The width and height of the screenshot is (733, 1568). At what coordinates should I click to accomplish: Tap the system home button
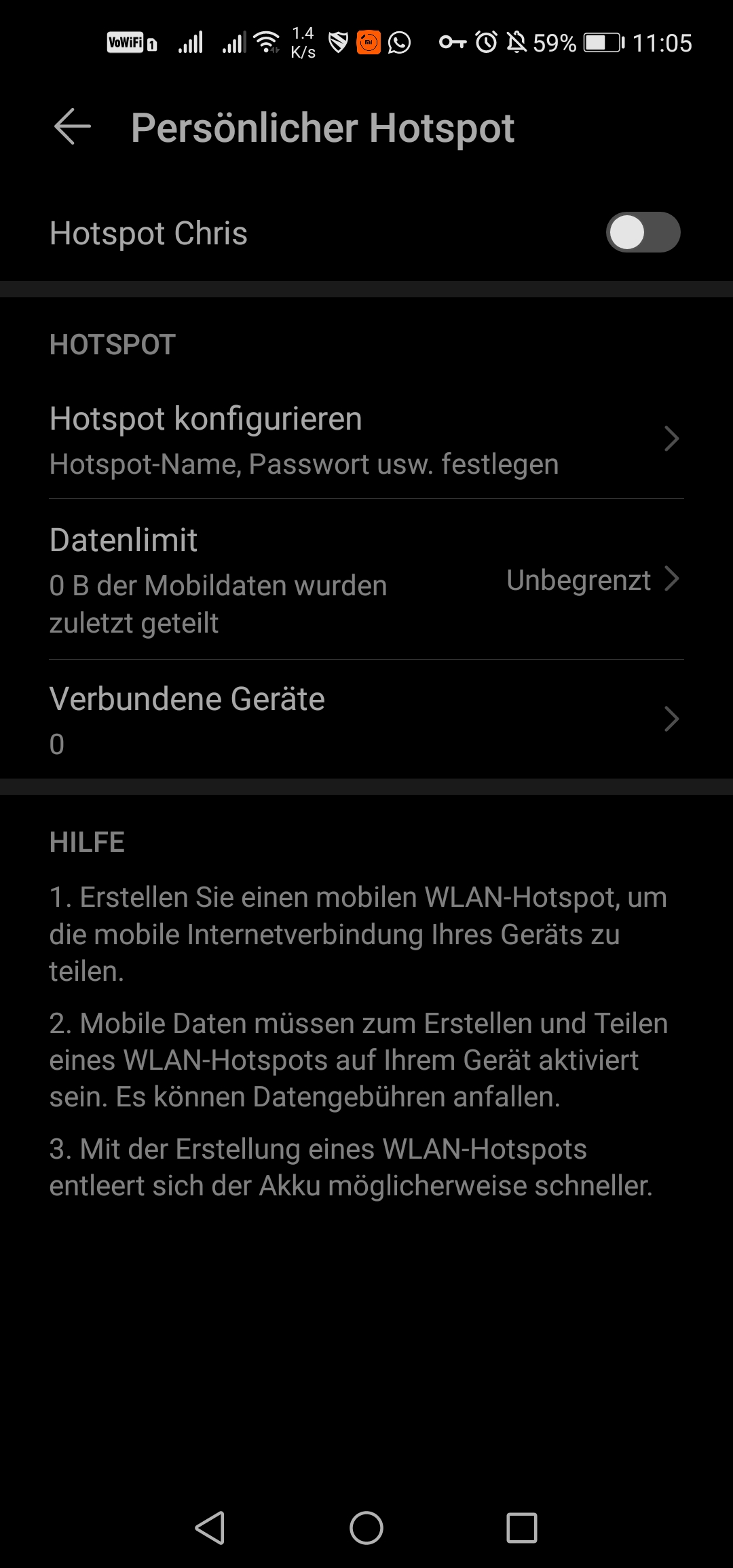366,1528
